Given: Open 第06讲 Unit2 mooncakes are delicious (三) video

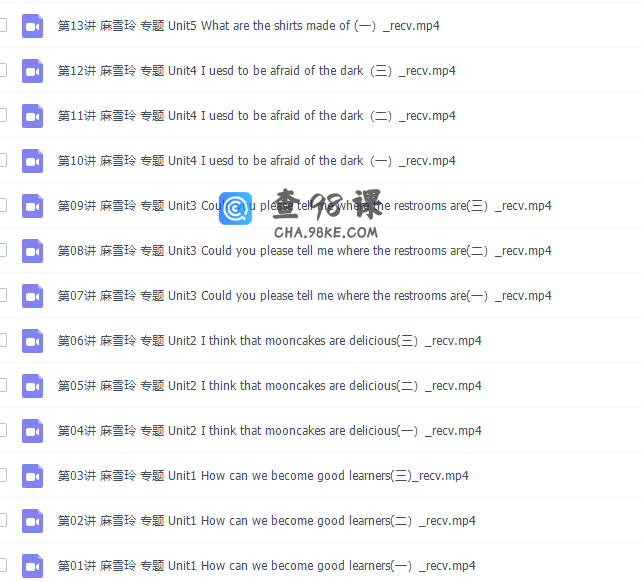Looking at the screenshot, I should tap(269, 341).
